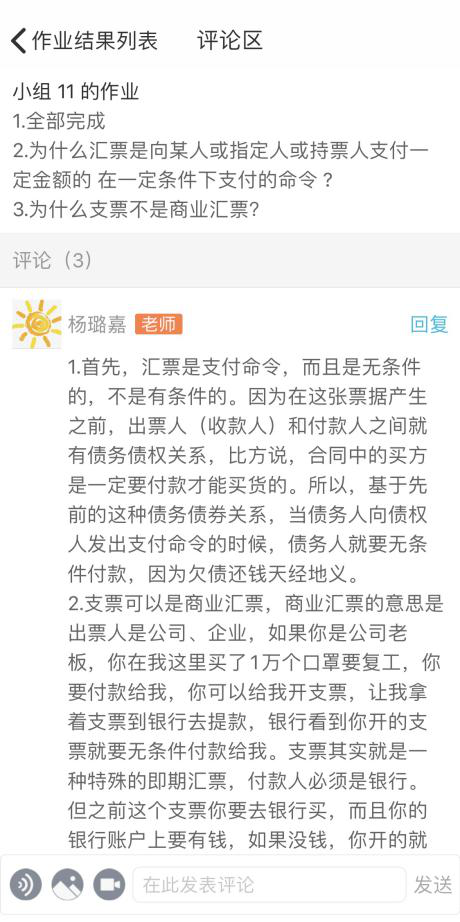This screenshot has width=460, height=922.
Task: Tap the voice input icon
Action: coord(26,884)
